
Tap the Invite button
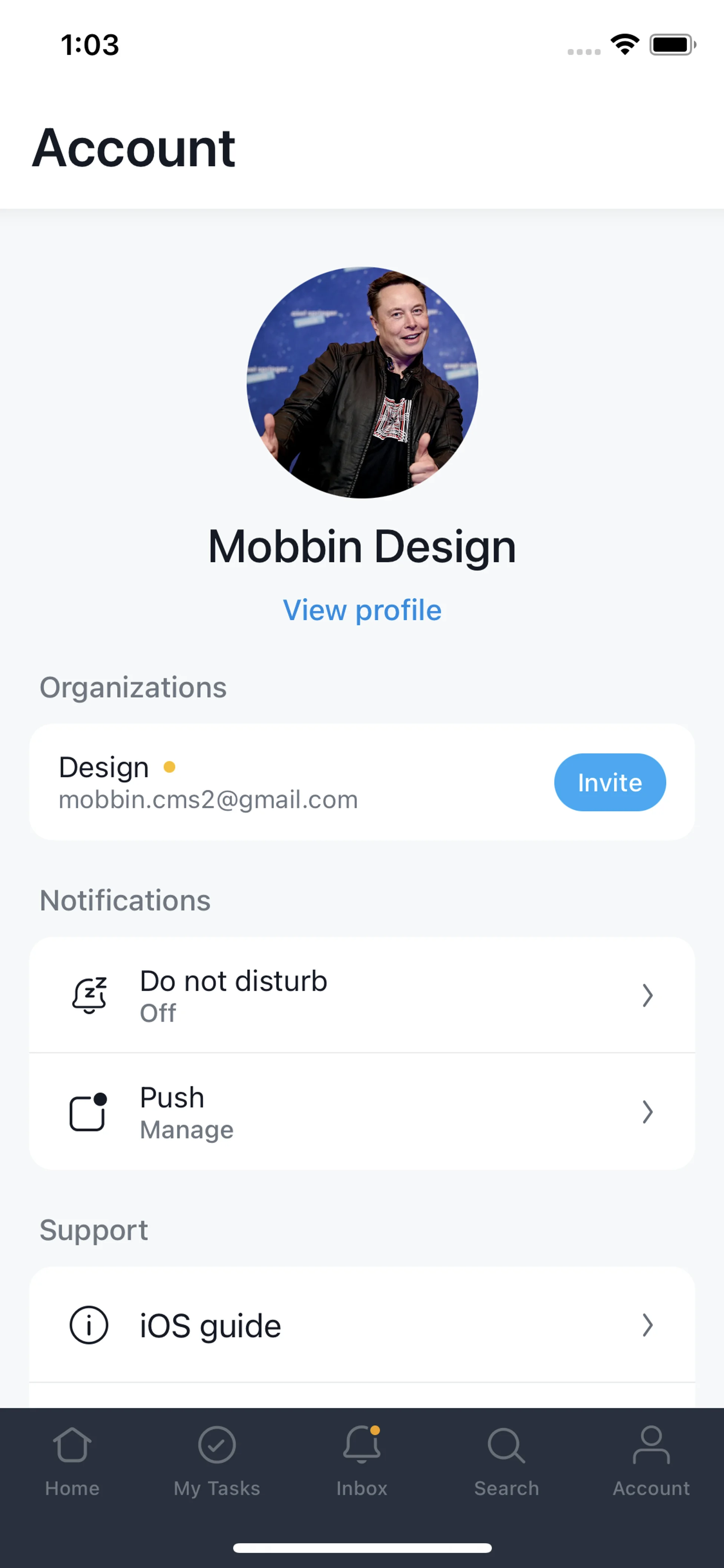[609, 782]
